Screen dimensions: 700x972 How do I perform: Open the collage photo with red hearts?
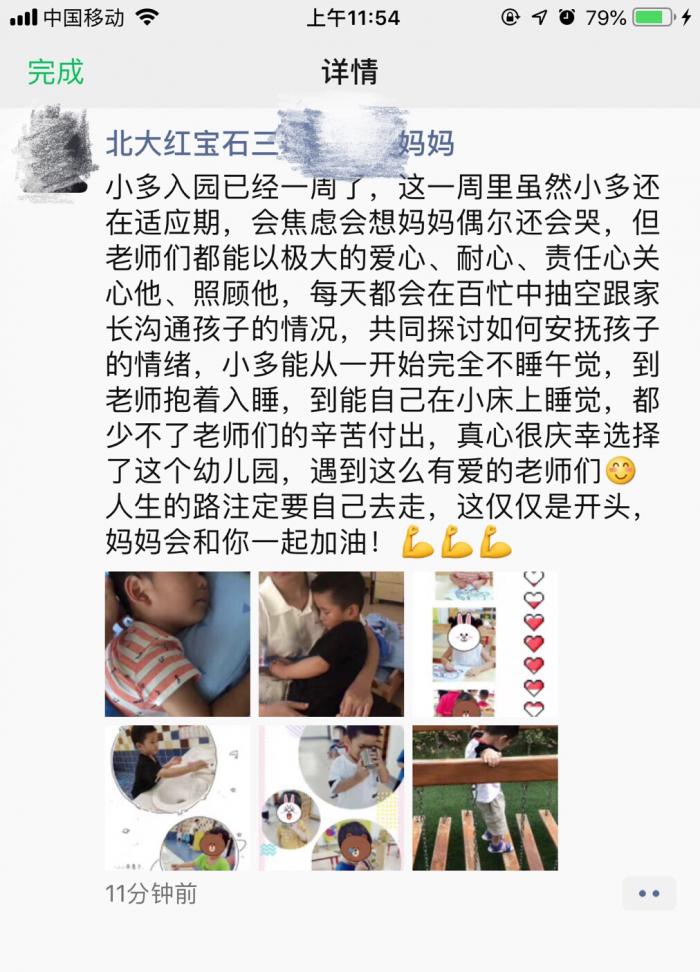(485, 643)
